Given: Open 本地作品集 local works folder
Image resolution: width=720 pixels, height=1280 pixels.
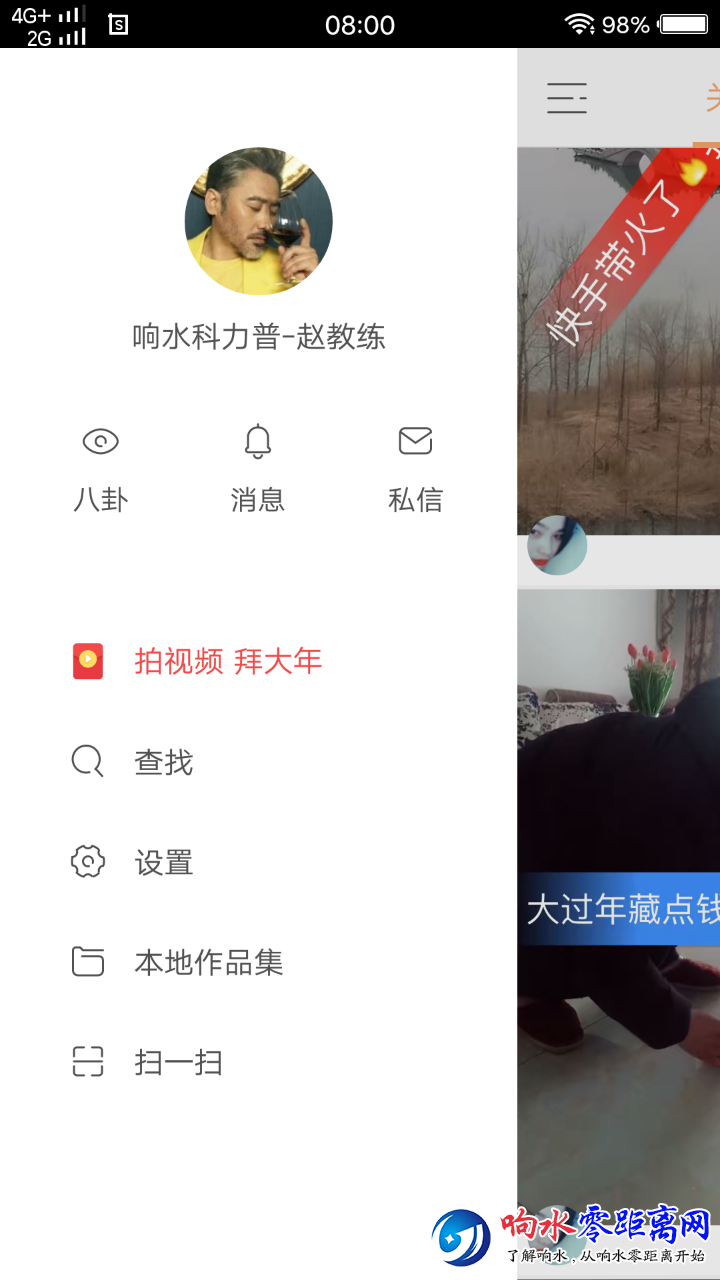Looking at the screenshot, I should tap(209, 962).
